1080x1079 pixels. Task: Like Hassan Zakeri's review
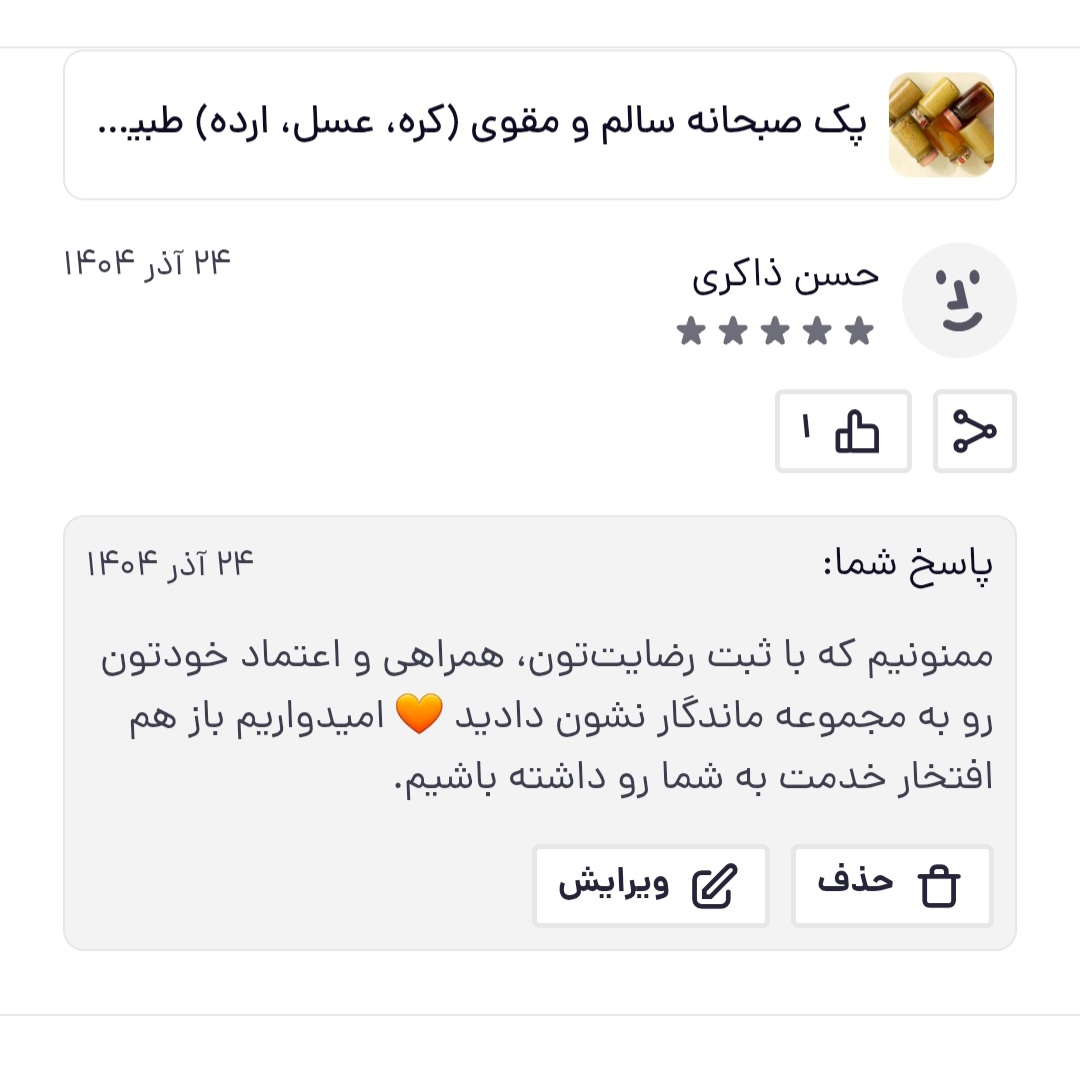click(843, 431)
